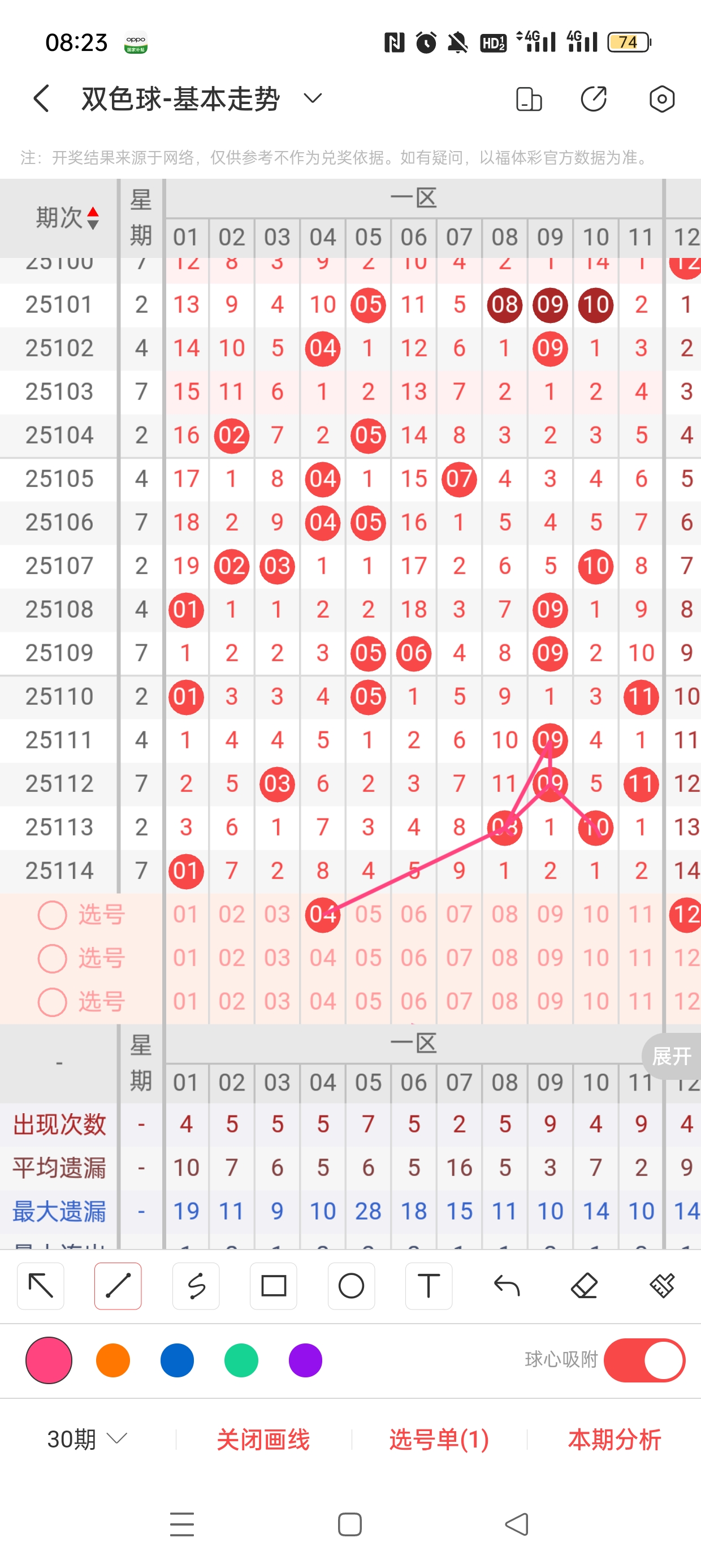Pick the blue drawing color
This screenshot has width=701, height=1568.
[177, 1360]
